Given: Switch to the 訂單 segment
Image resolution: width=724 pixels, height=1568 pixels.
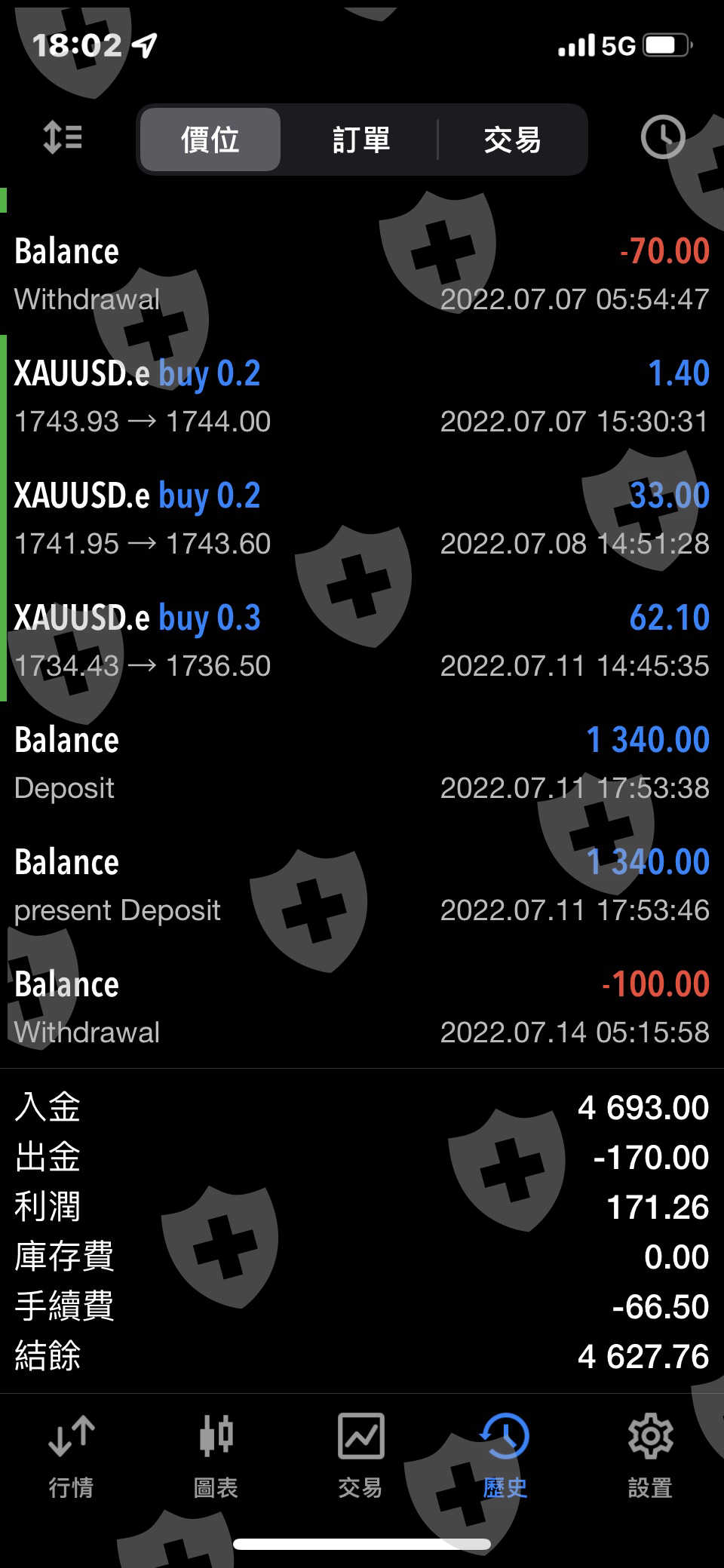Looking at the screenshot, I should (x=361, y=140).
